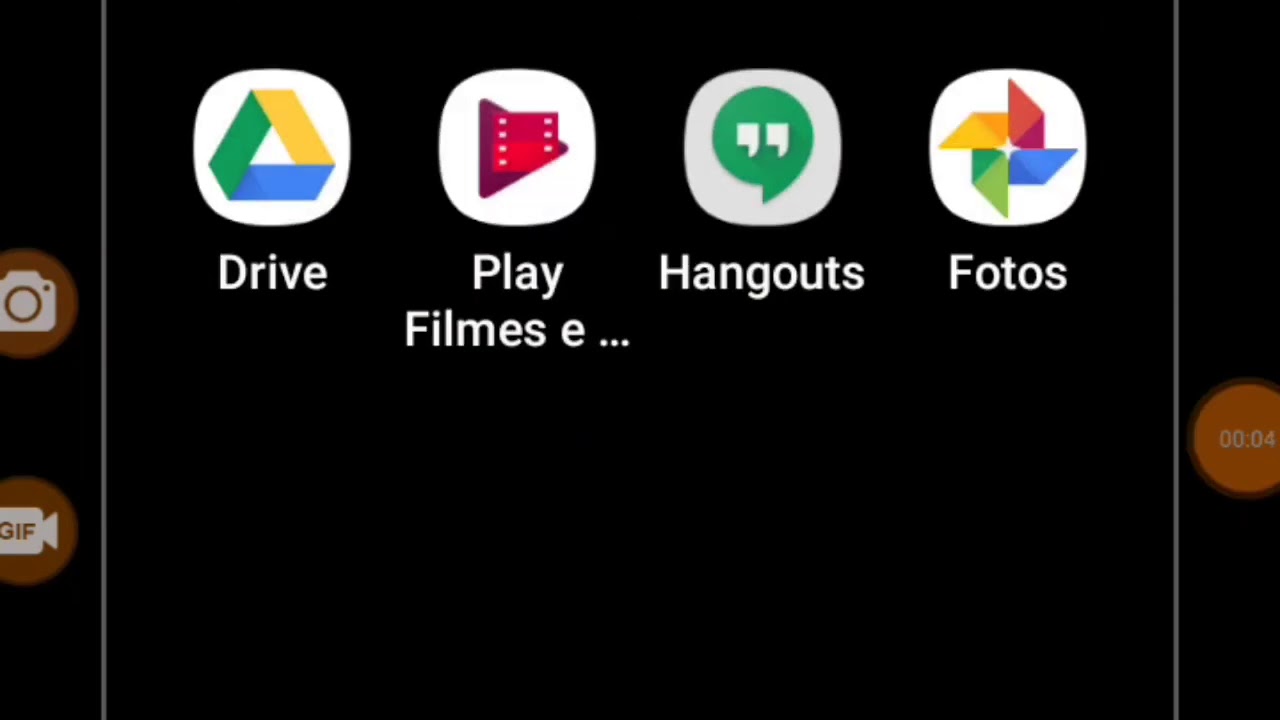Screen dimensions: 1280x720
Task: Open the Hangouts app
Action: click(762, 148)
